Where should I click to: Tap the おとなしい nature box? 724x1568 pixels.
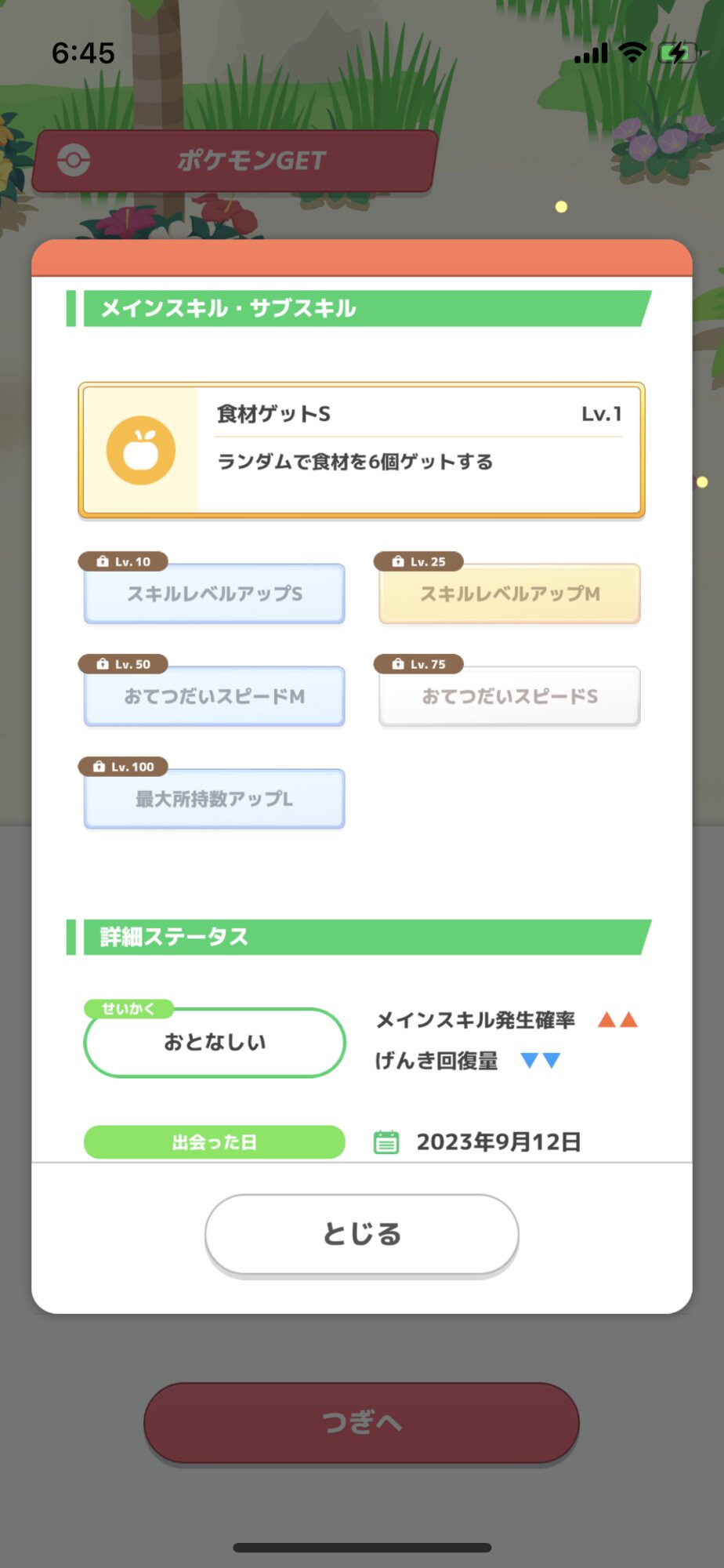coord(215,1042)
